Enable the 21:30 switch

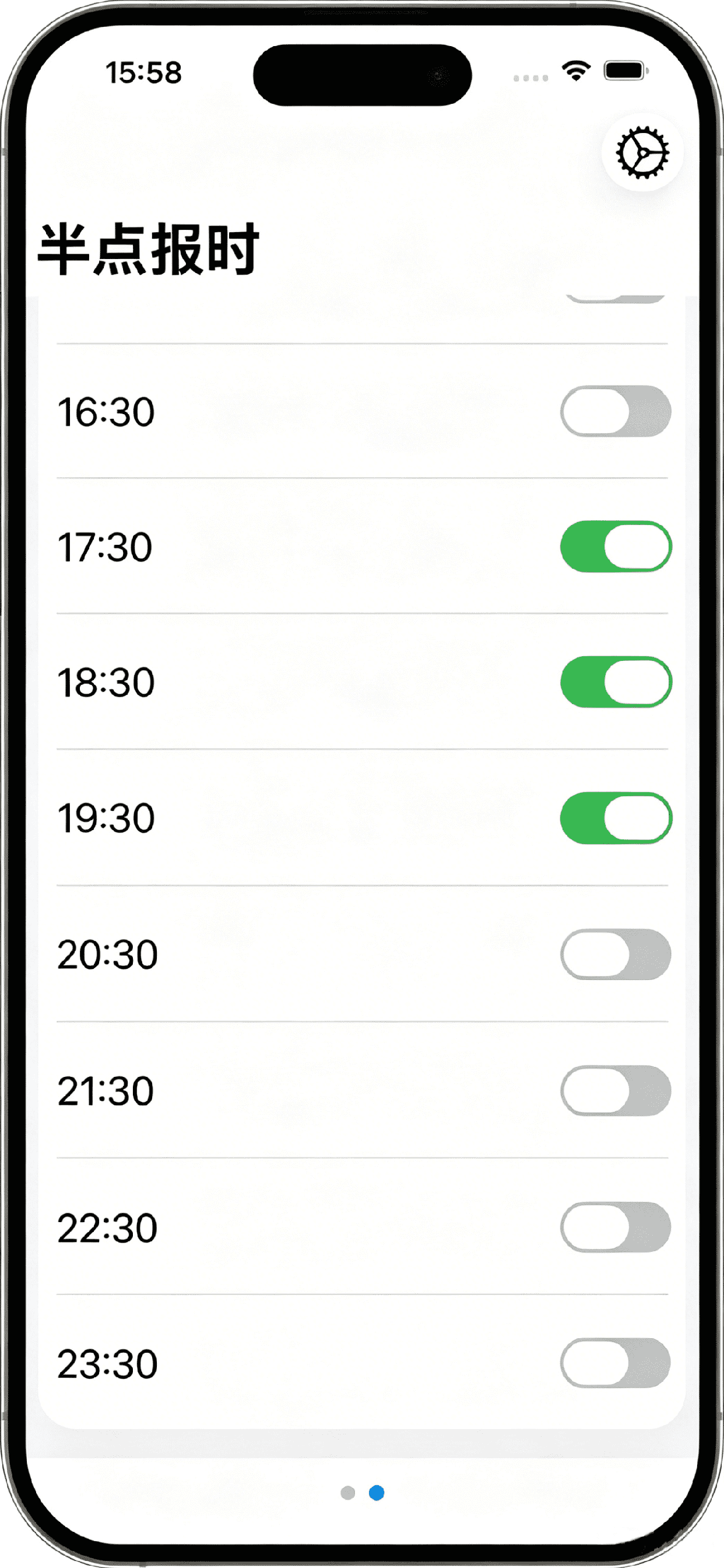click(616, 1090)
